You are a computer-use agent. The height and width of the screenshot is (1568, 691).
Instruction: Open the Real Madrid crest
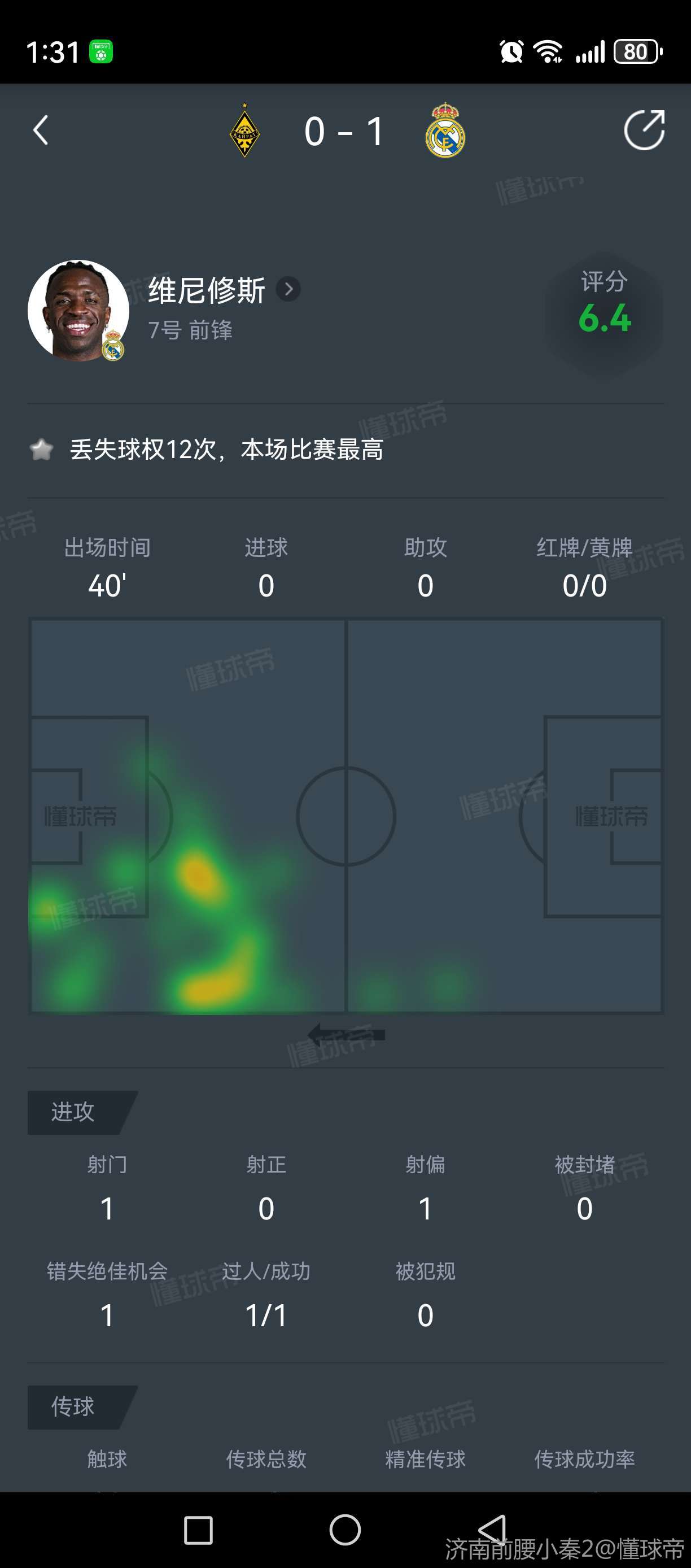pyautogui.click(x=445, y=131)
